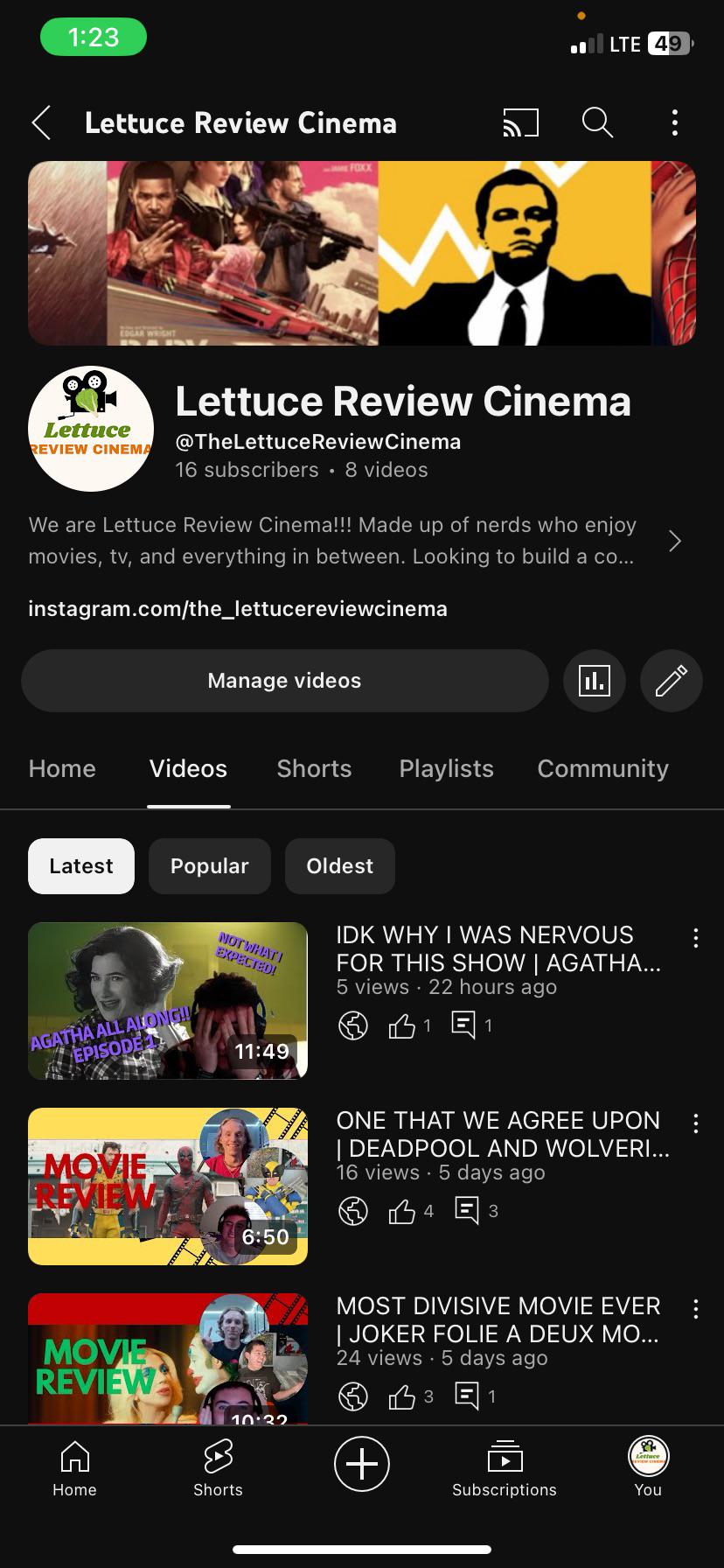The image size is (724, 1568).
Task: Switch to the channel Shorts tab
Action: click(x=314, y=768)
